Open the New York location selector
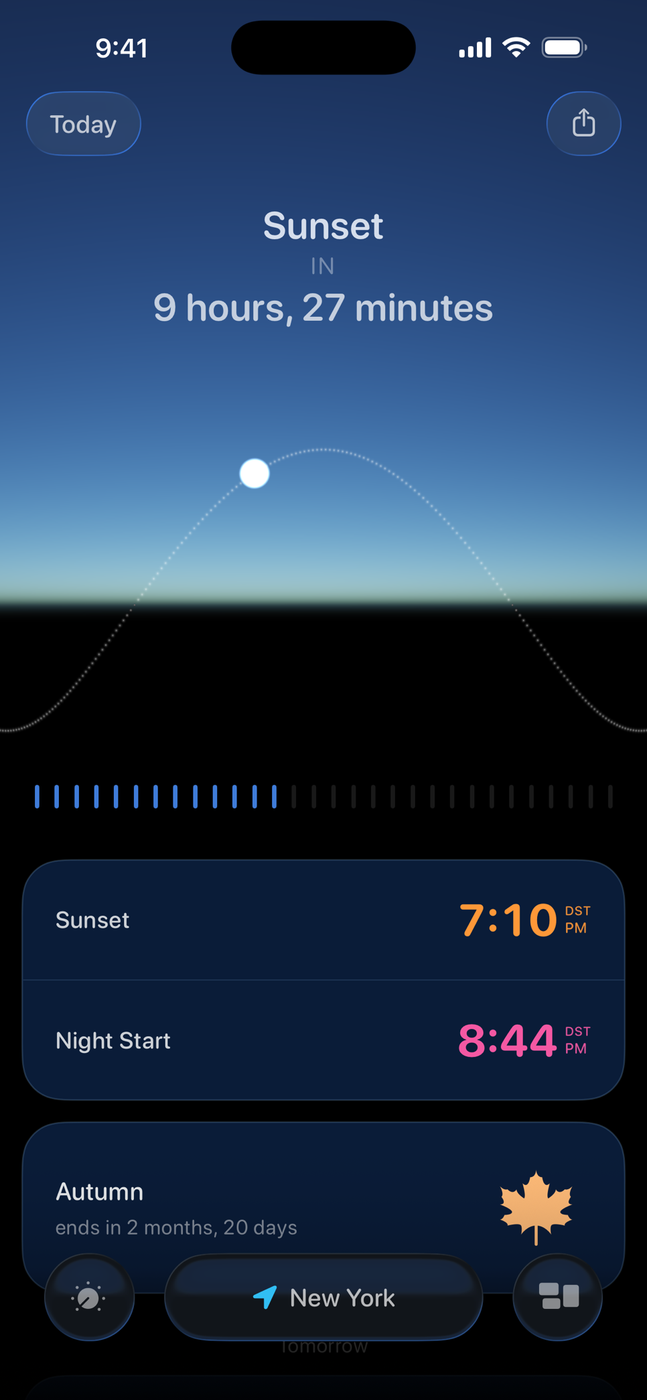The image size is (647, 1400). click(x=323, y=1298)
